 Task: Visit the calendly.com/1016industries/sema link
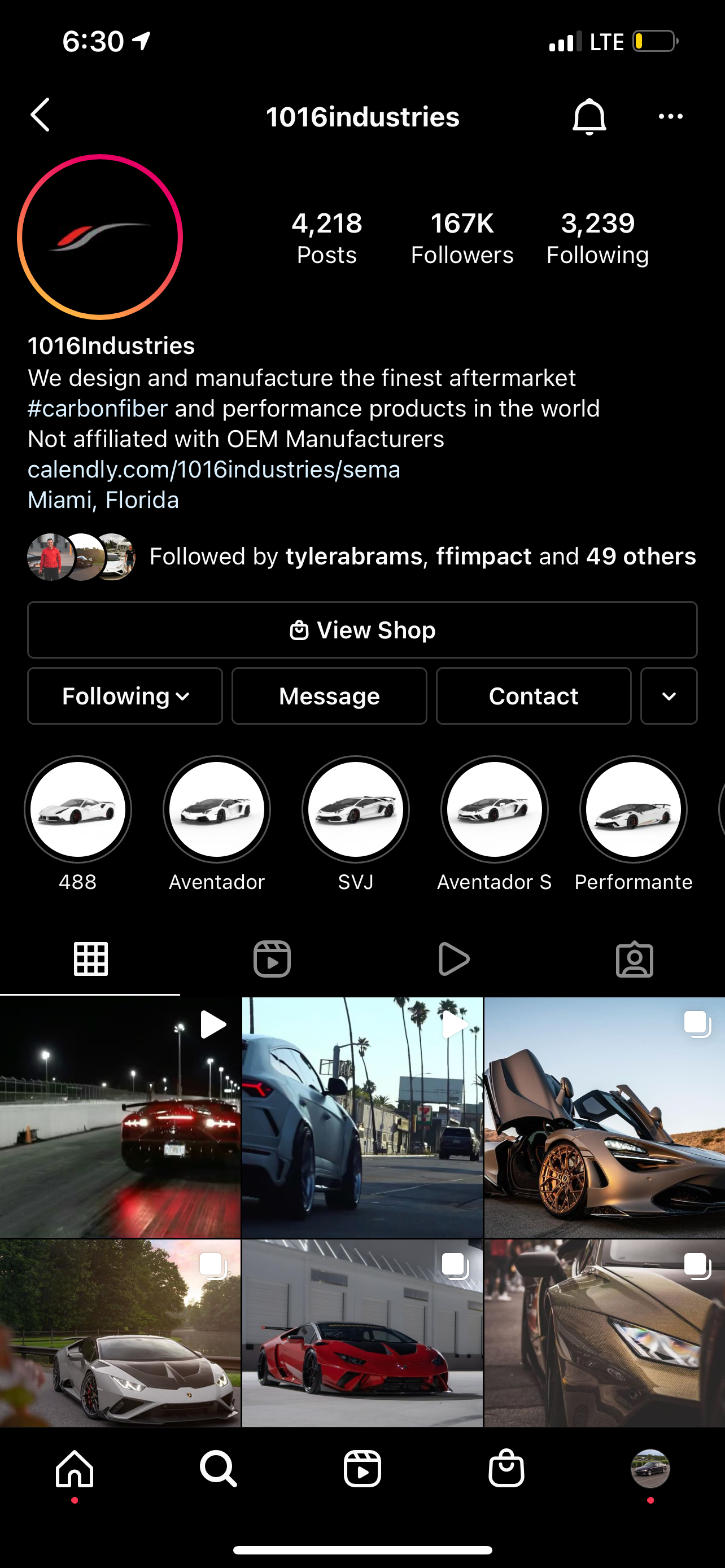tap(213, 469)
